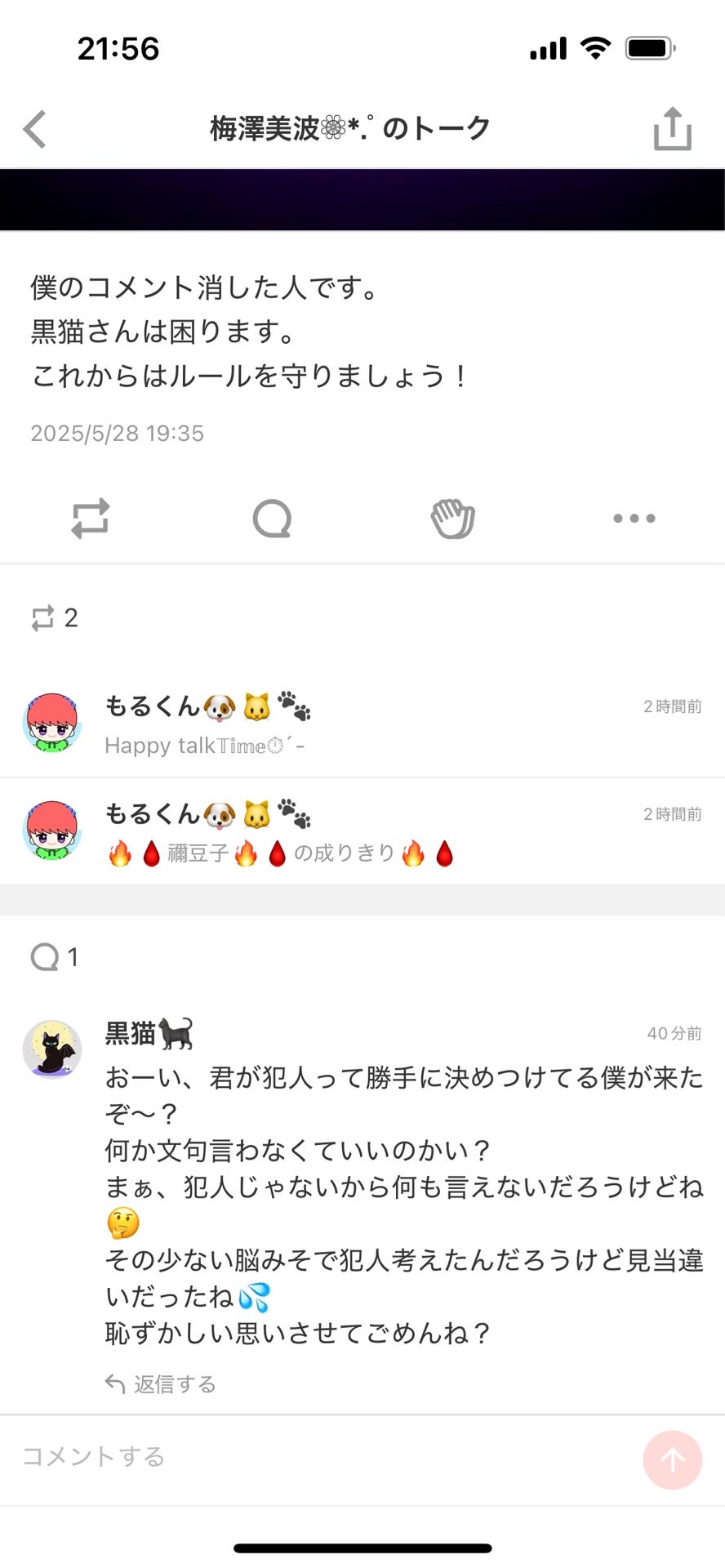View 黒猫's profile avatar
The image size is (725, 1568).
pos(51,1049)
